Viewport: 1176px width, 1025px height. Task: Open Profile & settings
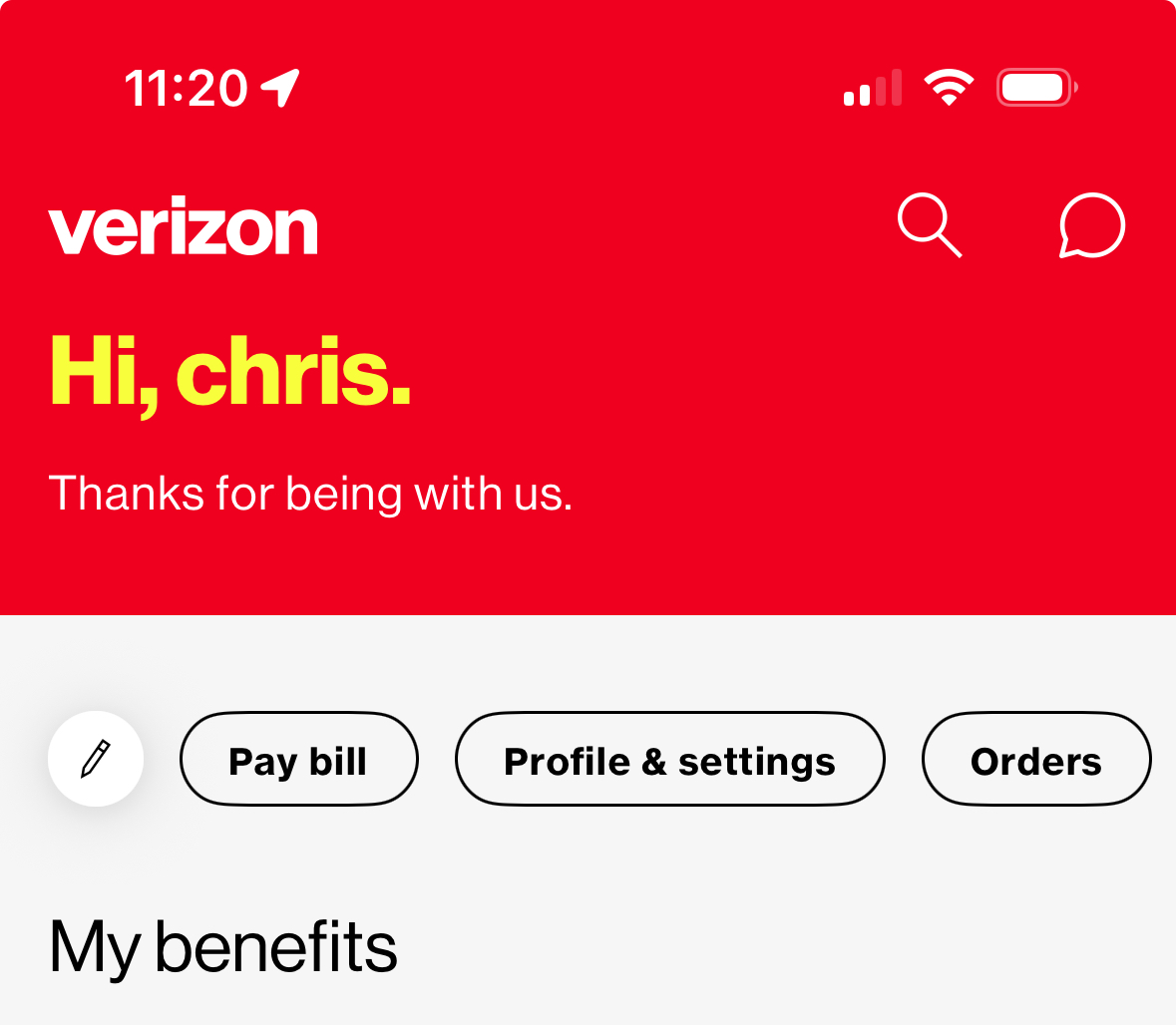tap(669, 759)
